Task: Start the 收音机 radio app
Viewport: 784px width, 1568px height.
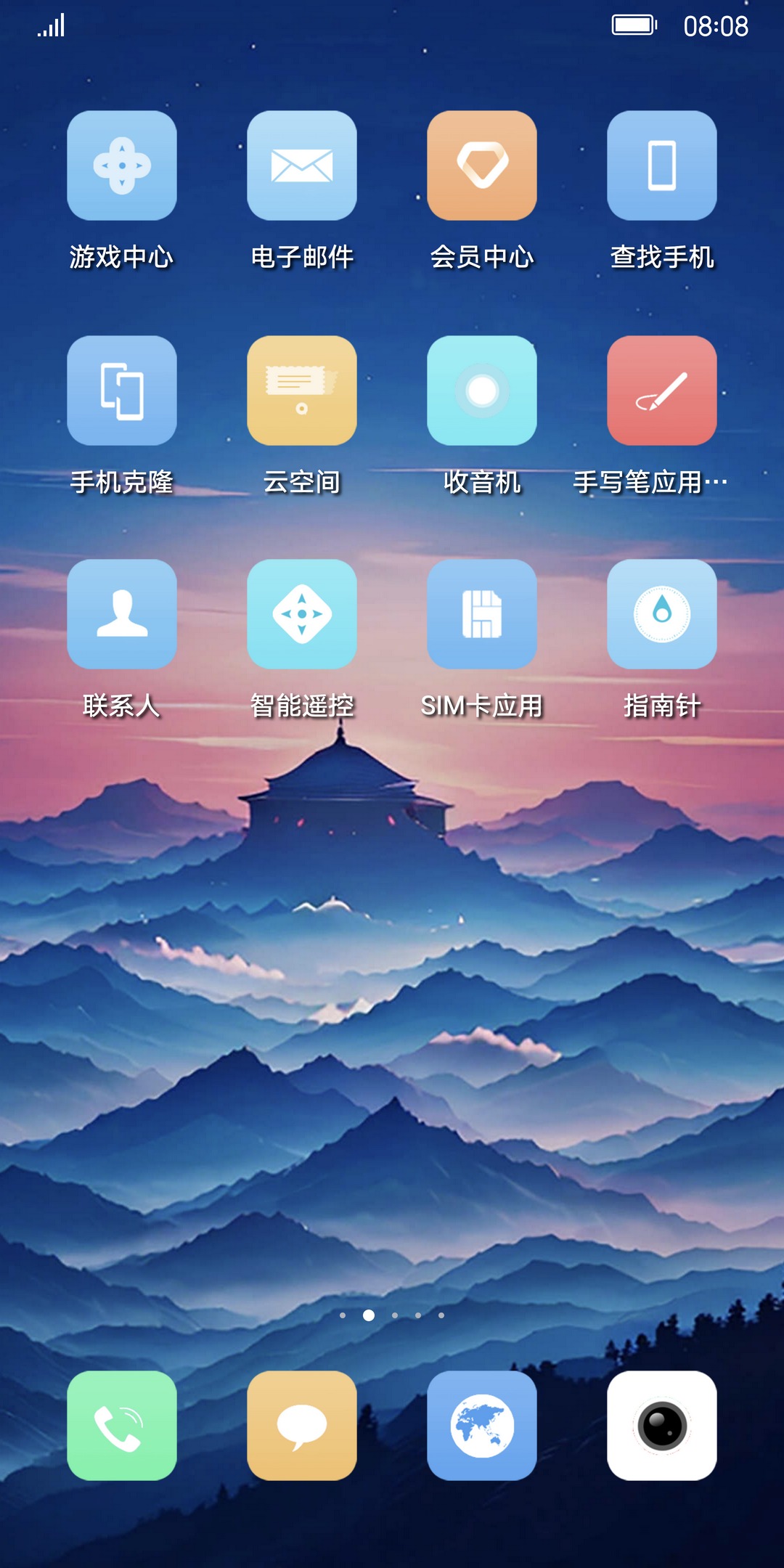Action: [x=482, y=391]
